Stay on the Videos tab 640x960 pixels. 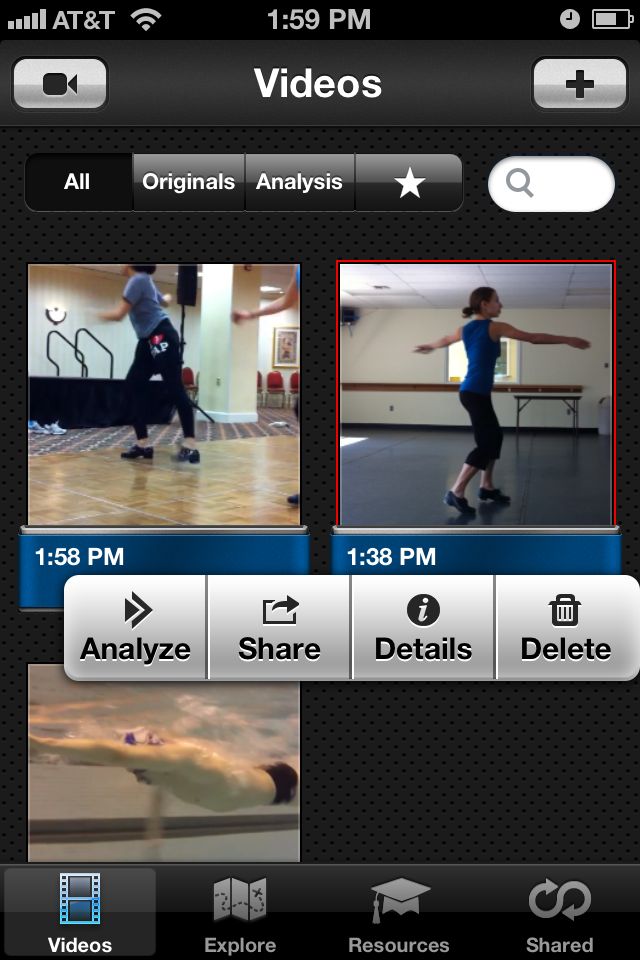80,914
